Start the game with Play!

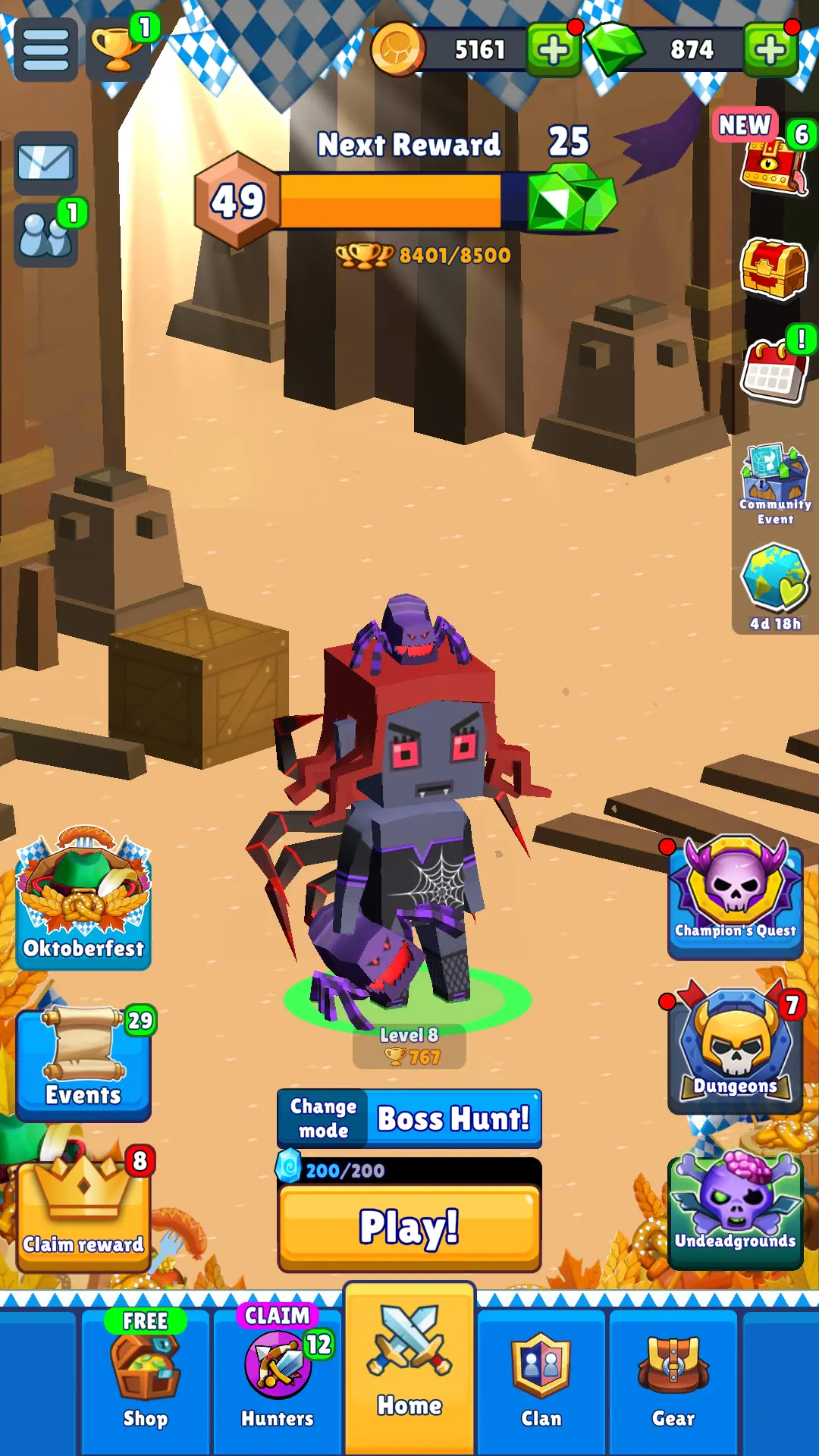point(409,1227)
